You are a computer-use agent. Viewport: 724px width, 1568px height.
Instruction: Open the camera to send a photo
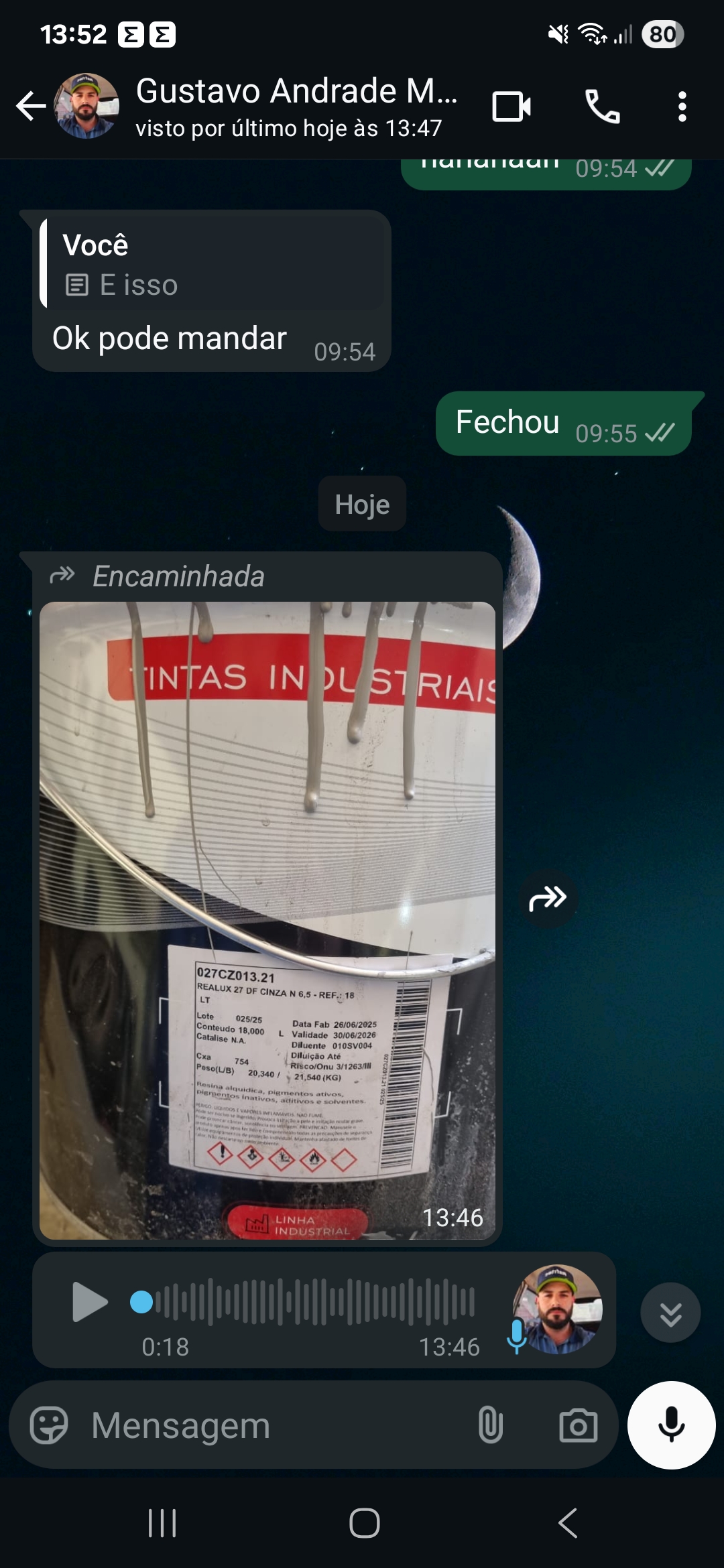click(x=578, y=1425)
